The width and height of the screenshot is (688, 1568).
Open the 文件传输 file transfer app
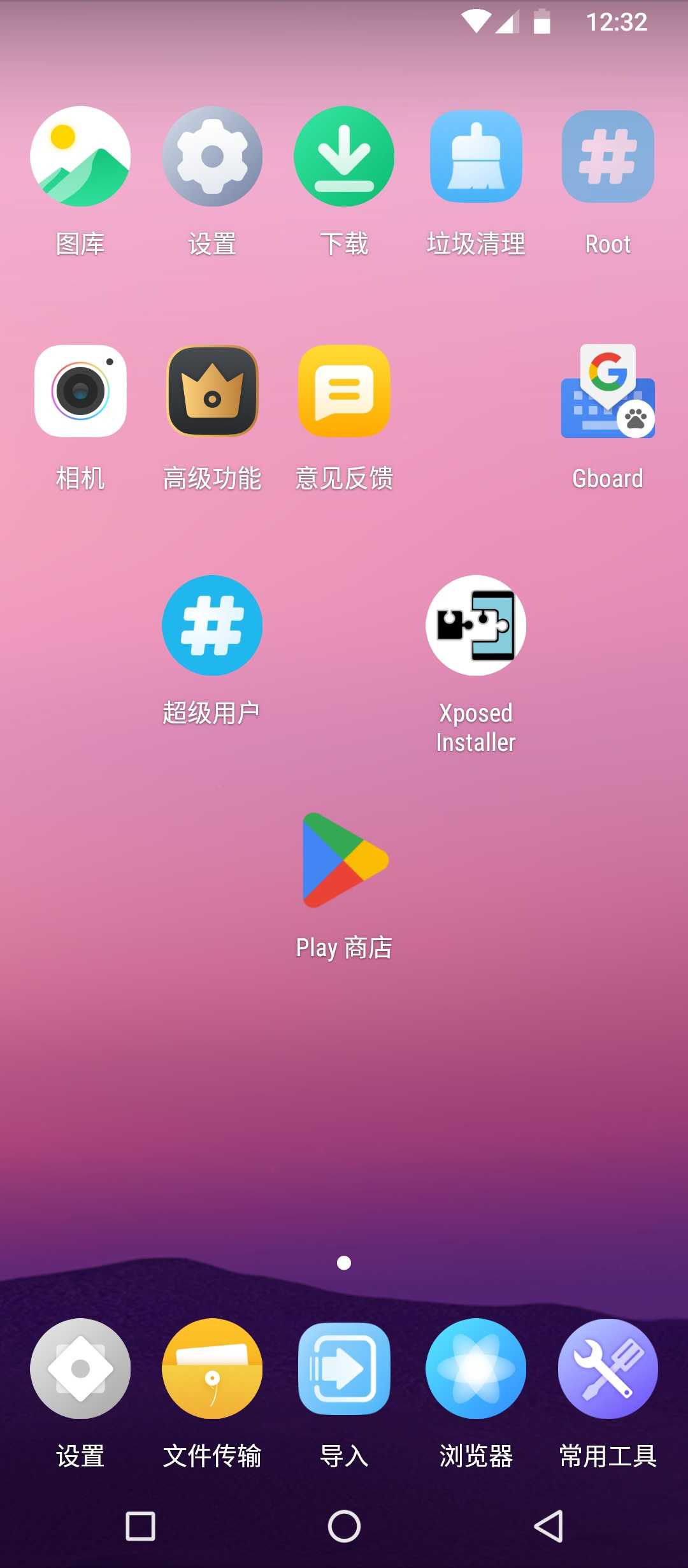point(212,1368)
